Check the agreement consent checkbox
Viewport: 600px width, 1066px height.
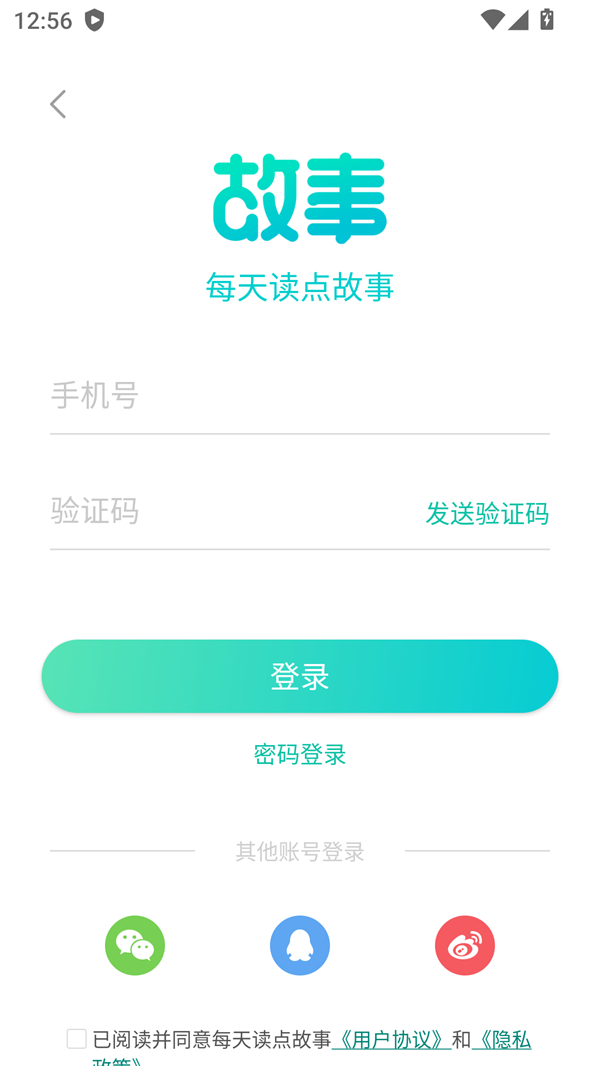(x=77, y=1039)
